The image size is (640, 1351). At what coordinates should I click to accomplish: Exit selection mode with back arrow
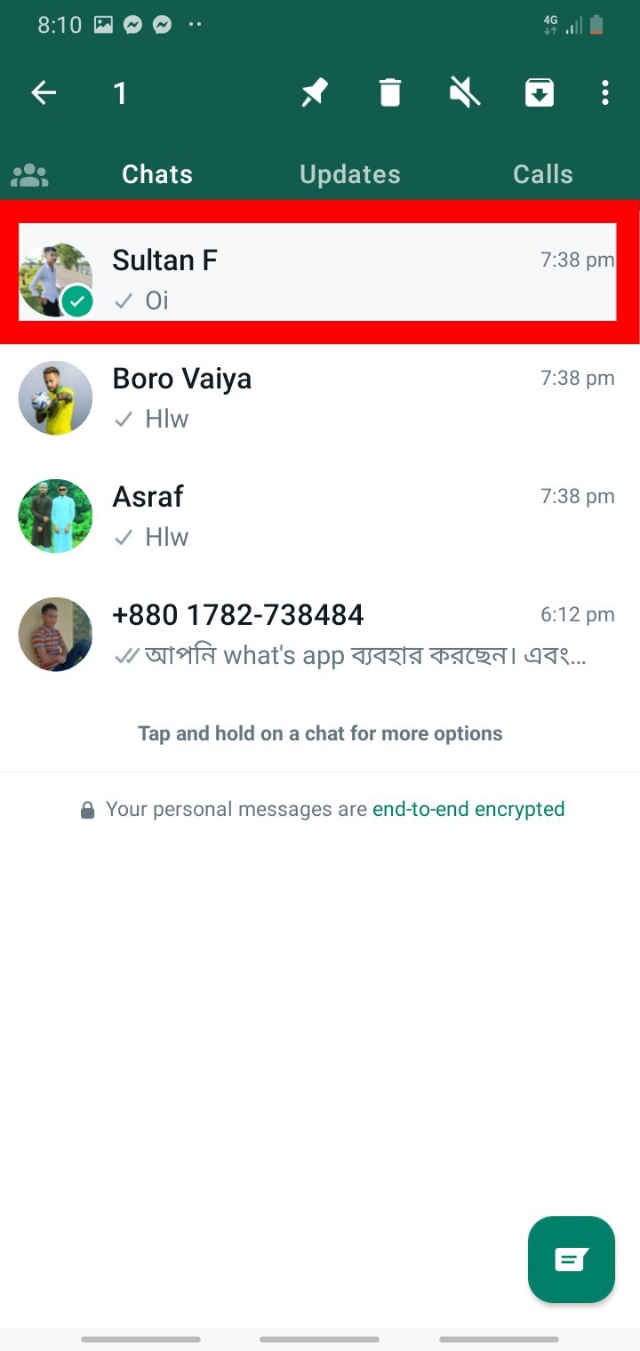(44, 94)
